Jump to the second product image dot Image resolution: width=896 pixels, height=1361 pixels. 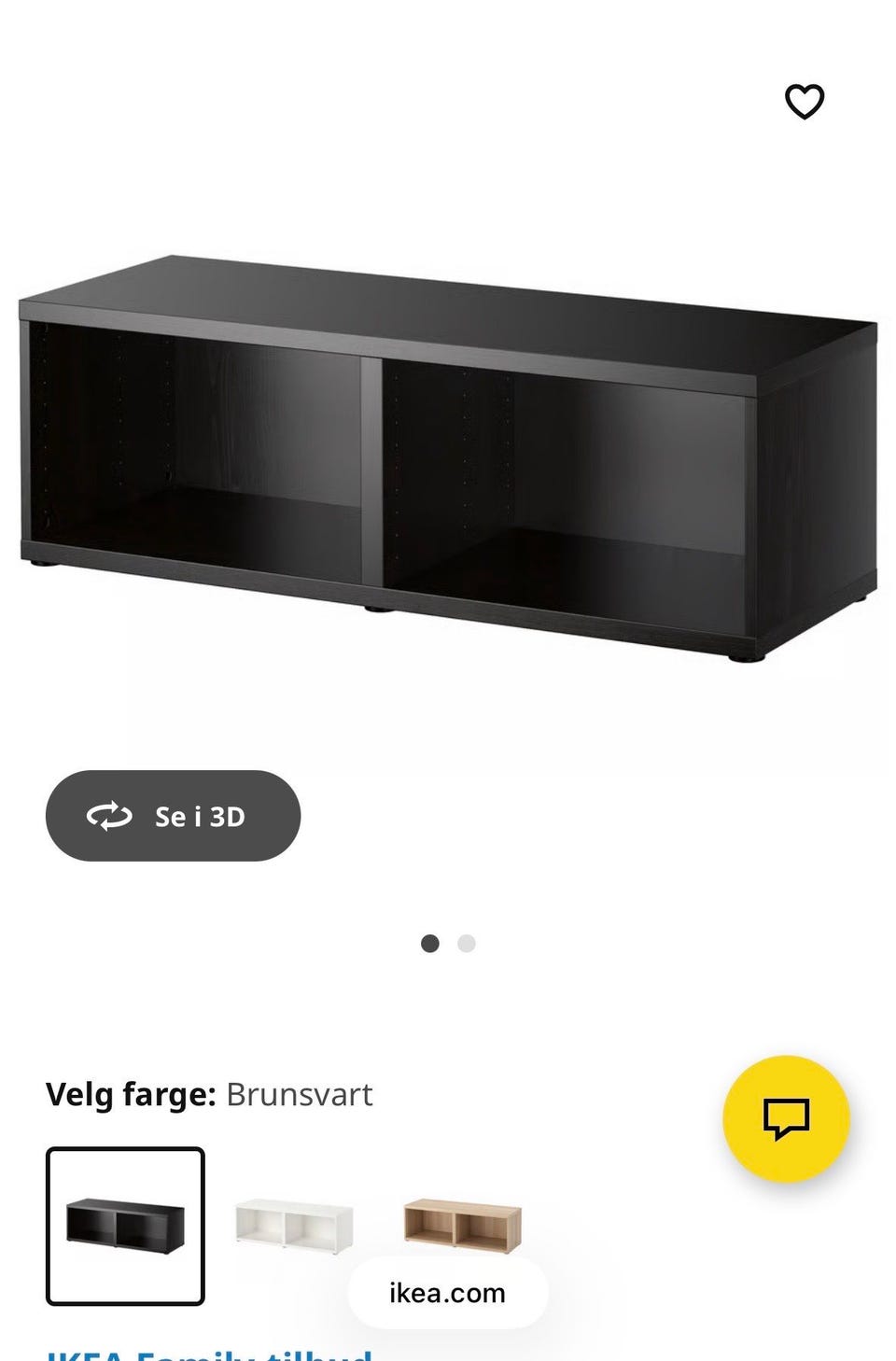(467, 944)
